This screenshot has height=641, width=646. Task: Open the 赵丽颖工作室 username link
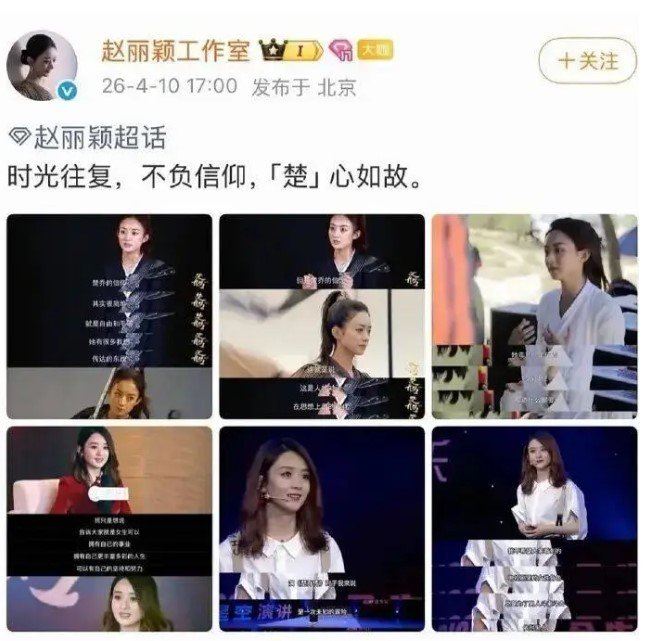[176, 51]
